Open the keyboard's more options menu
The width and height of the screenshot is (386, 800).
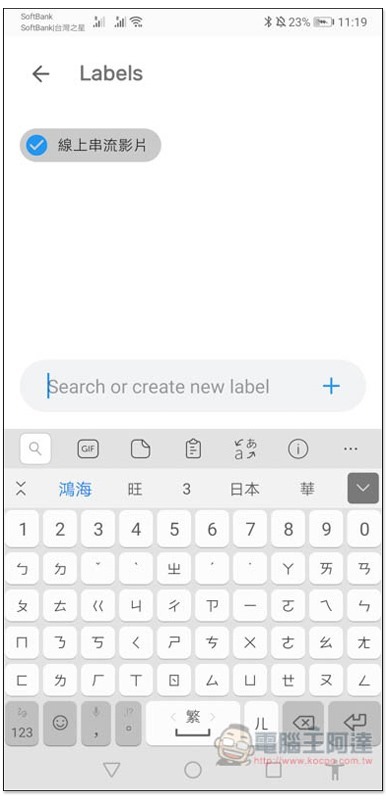click(x=351, y=449)
